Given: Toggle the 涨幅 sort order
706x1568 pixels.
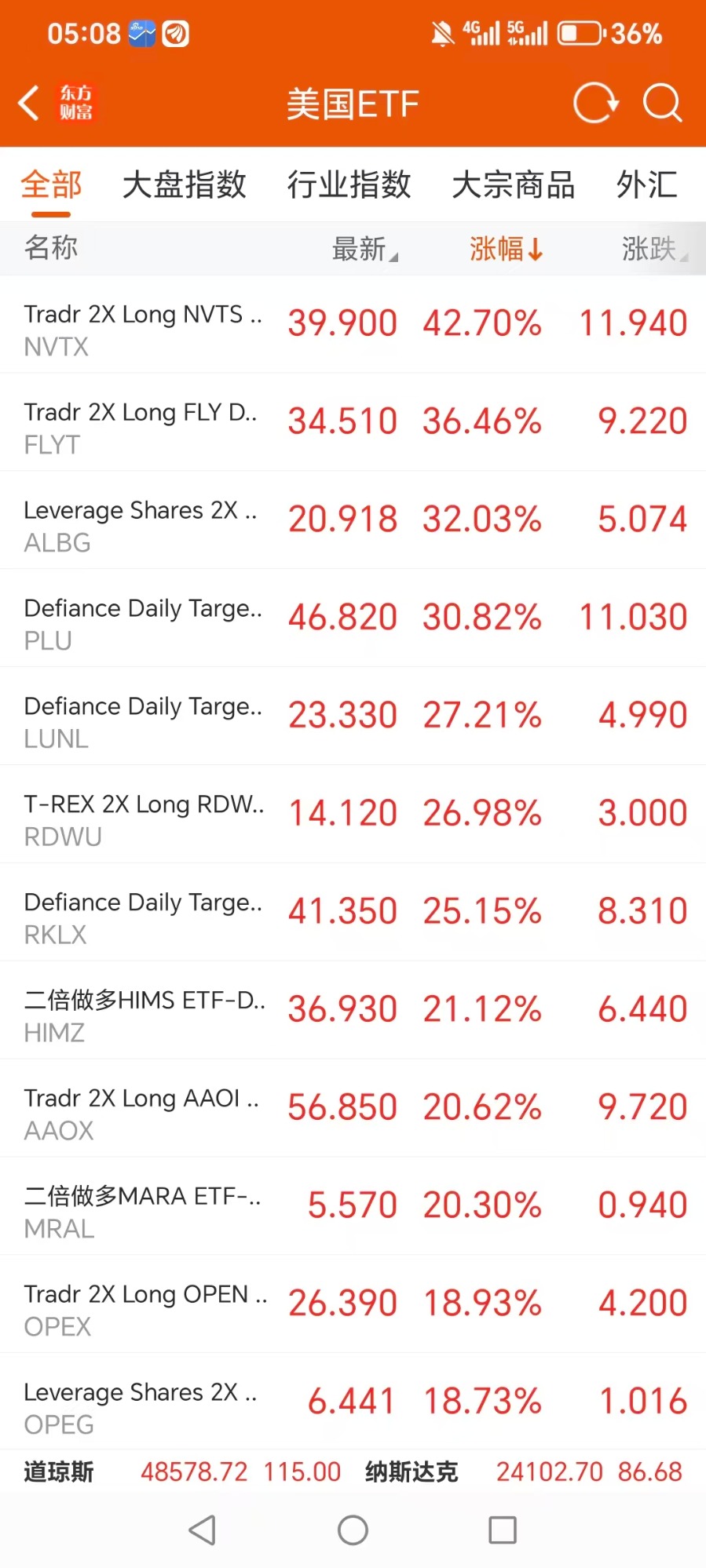Looking at the screenshot, I should coord(506,249).
